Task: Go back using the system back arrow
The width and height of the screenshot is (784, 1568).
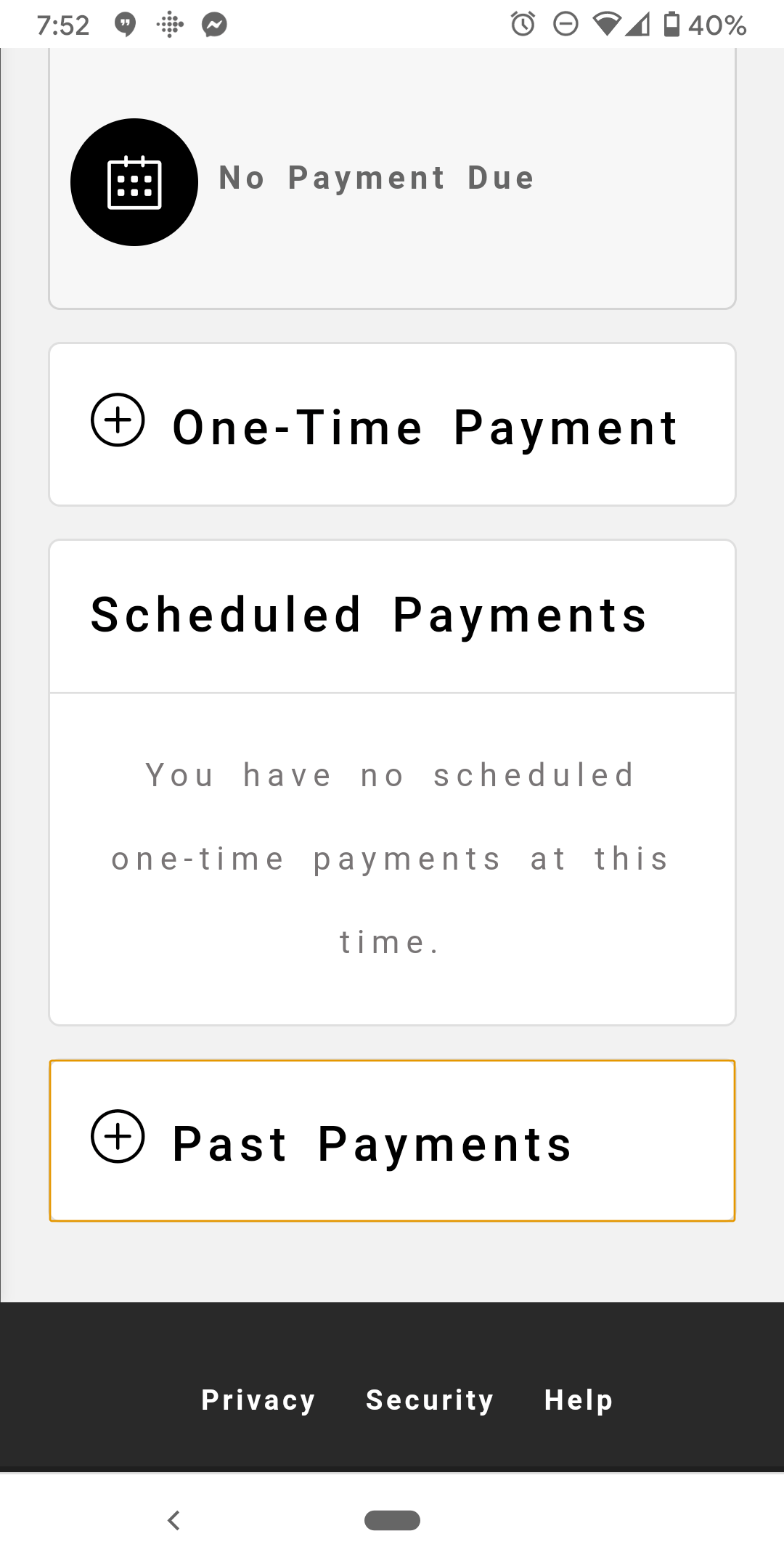Action: click(173, 1520)
